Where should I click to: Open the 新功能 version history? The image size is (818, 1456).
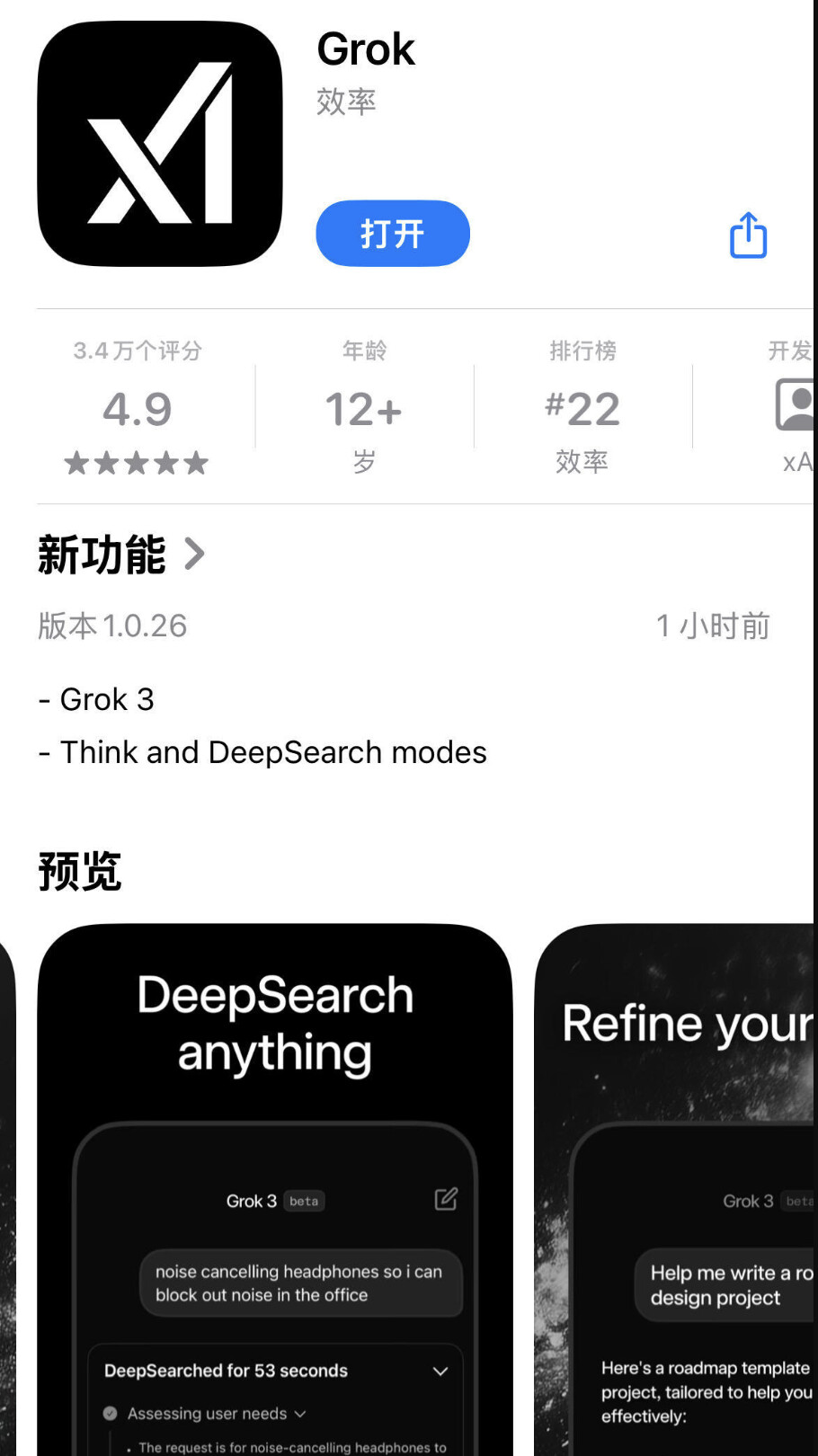coord(122,555)
